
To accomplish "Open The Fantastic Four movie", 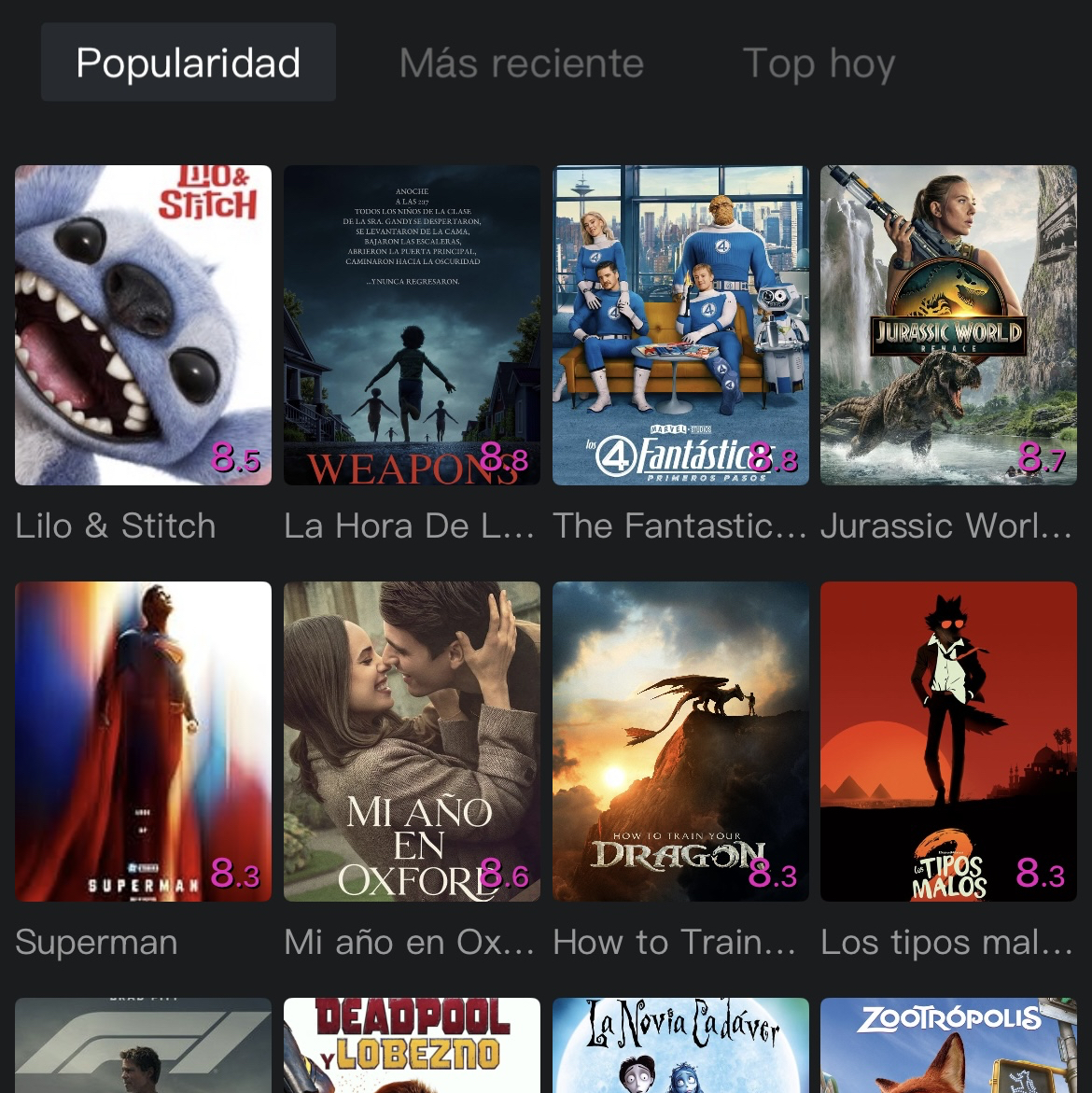I will point(680,325).
